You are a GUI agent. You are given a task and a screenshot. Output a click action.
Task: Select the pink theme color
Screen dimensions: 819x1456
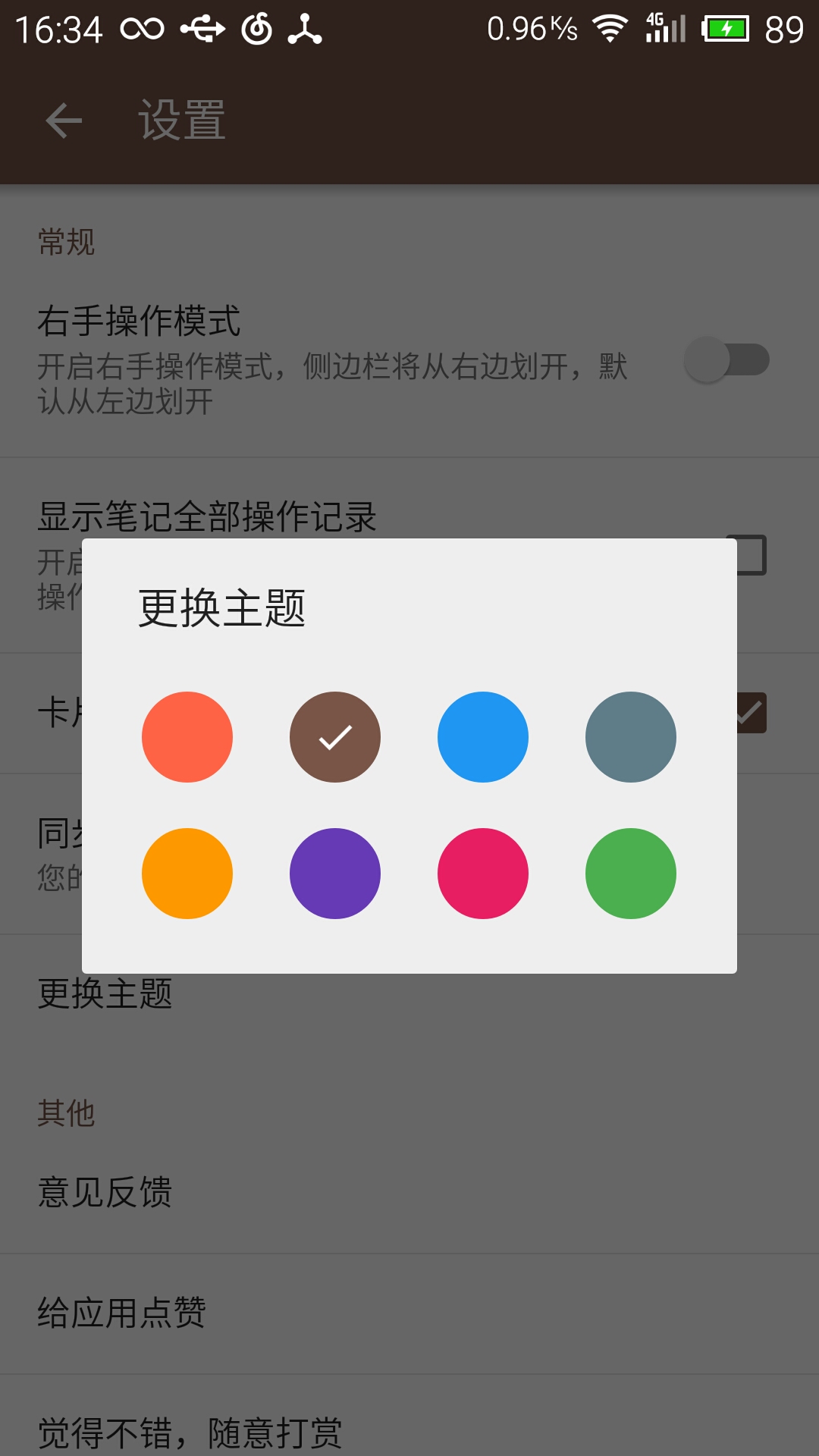[482, 874]
